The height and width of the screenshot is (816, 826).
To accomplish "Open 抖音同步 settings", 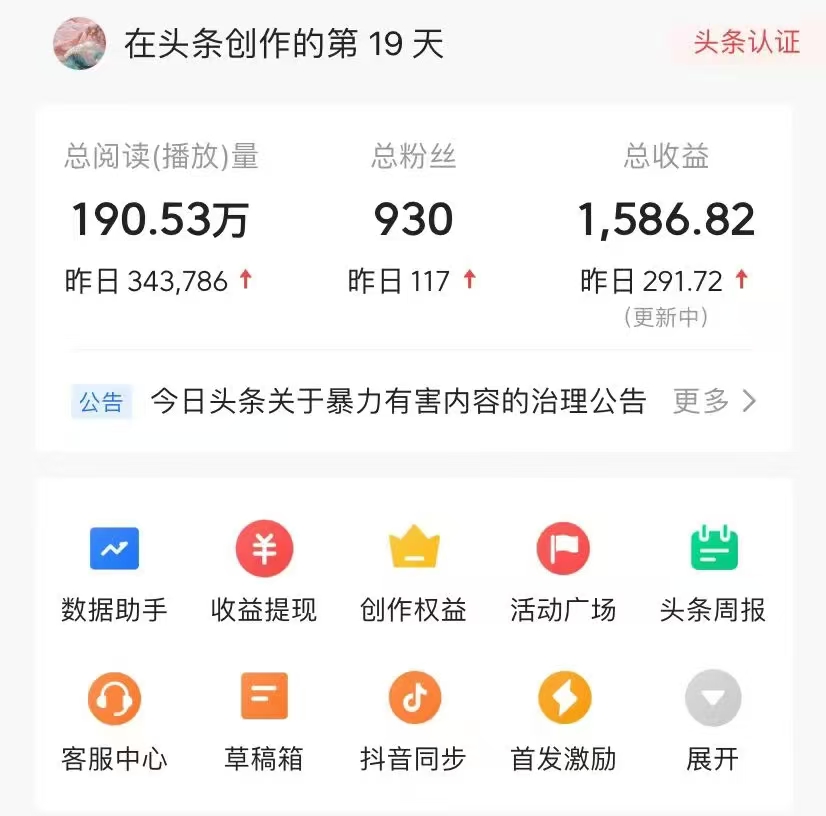I will [413, 722].
